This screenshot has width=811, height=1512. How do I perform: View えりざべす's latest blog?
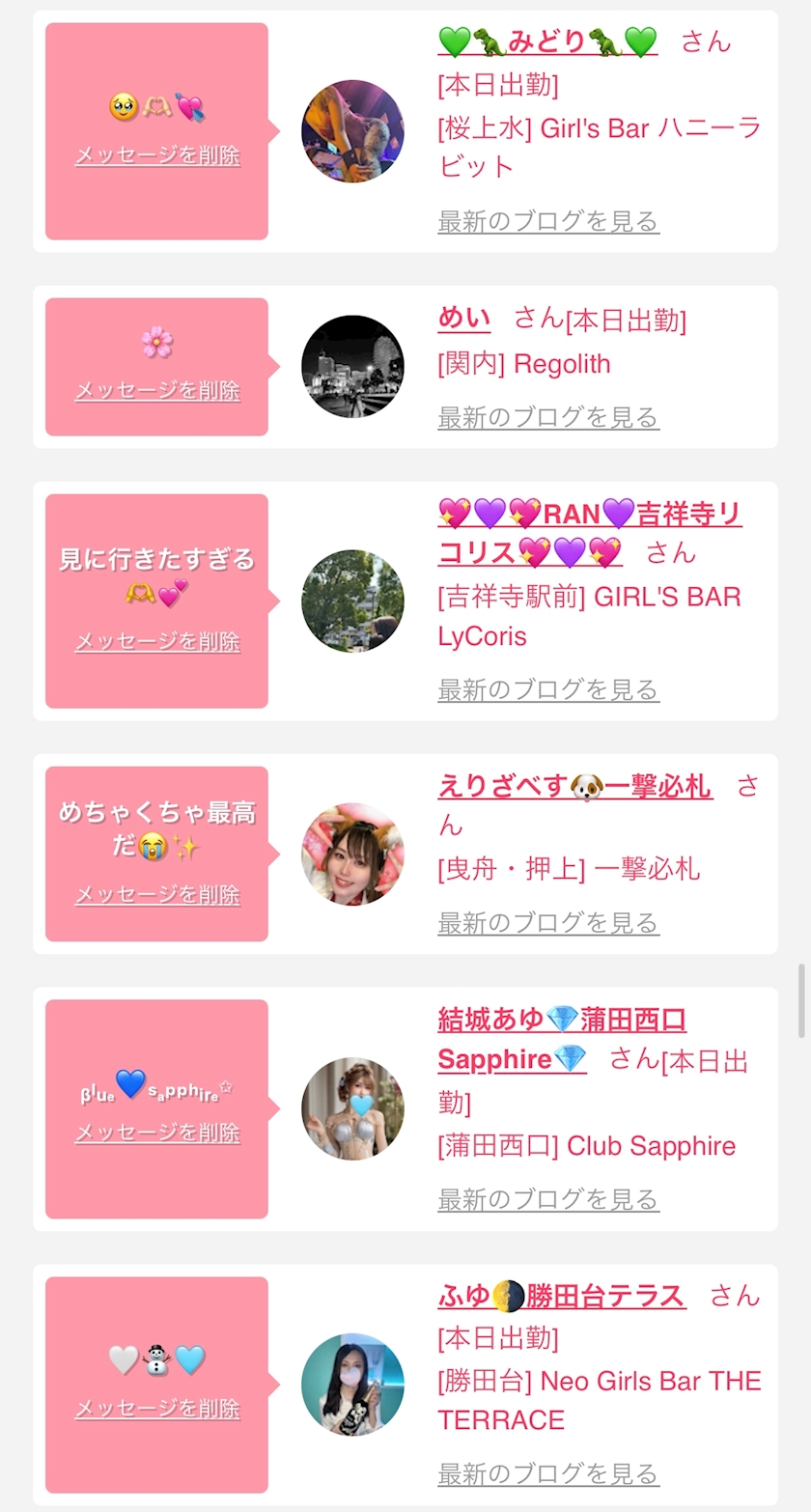548,924
